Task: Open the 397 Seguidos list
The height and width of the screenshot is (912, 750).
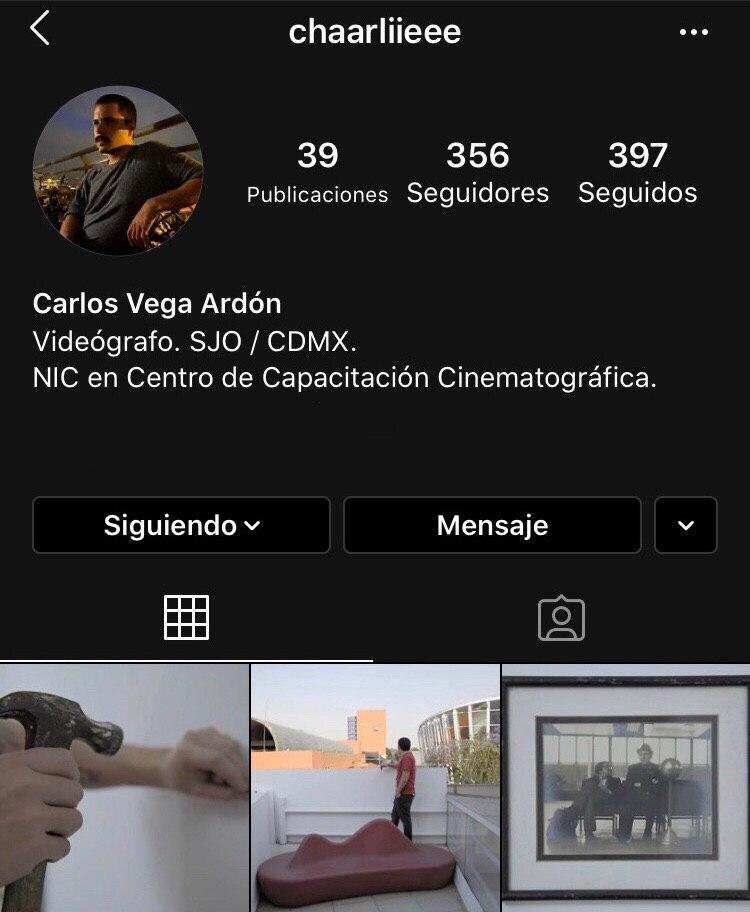Action: 637,173
